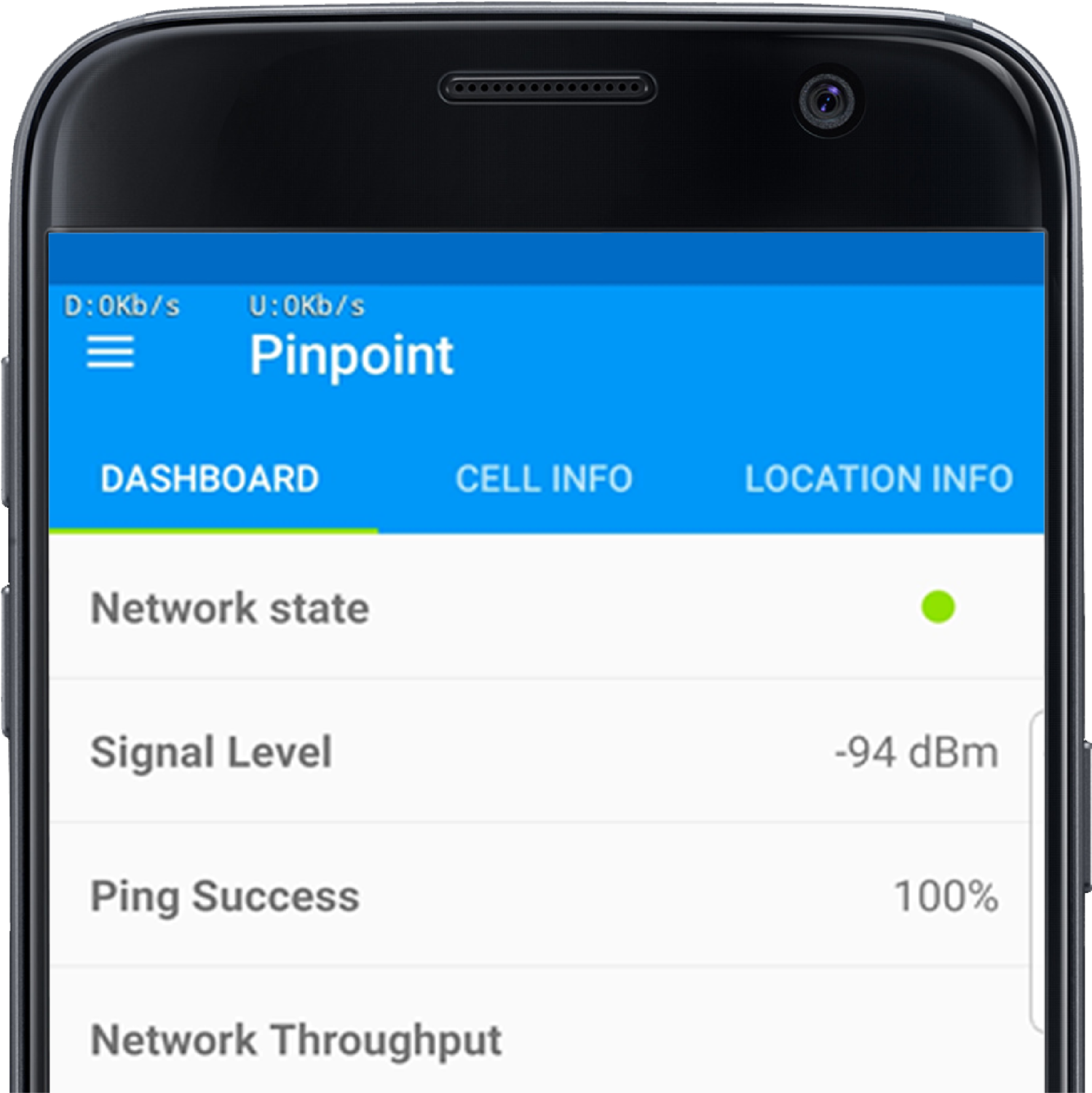The image size is (1092, 1093).
Task: Select the DASHBOARD tab
Action: coord(210,480)
